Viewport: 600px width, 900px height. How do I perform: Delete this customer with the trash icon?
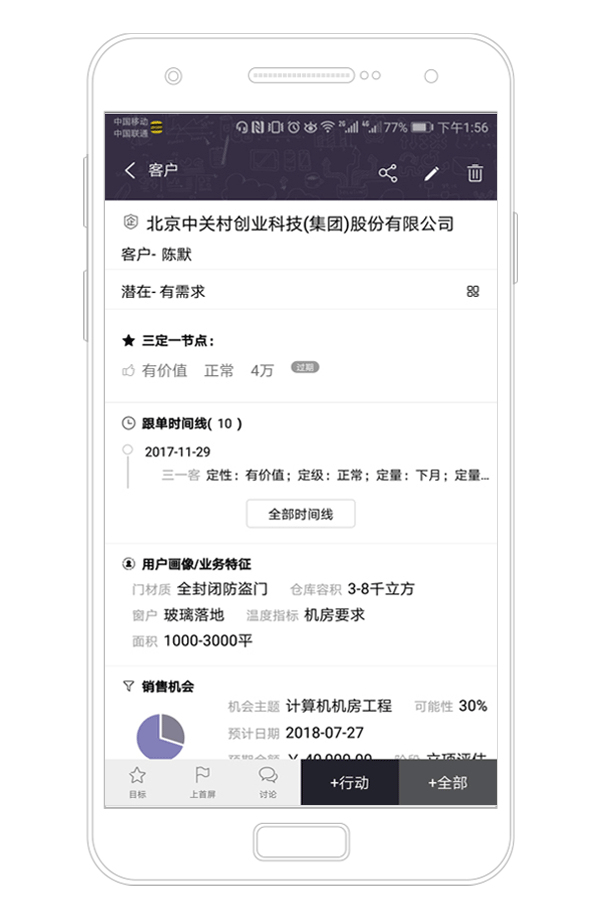tap(475, 173)
